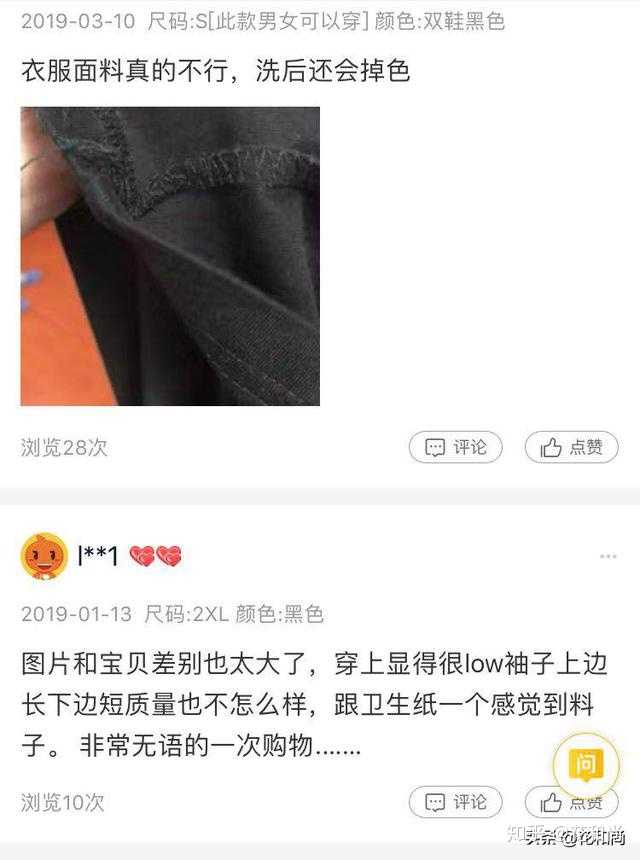Comment on the 2019-03-10 review
The width and height of the screenshot is (640, 860).
(455, 447)
